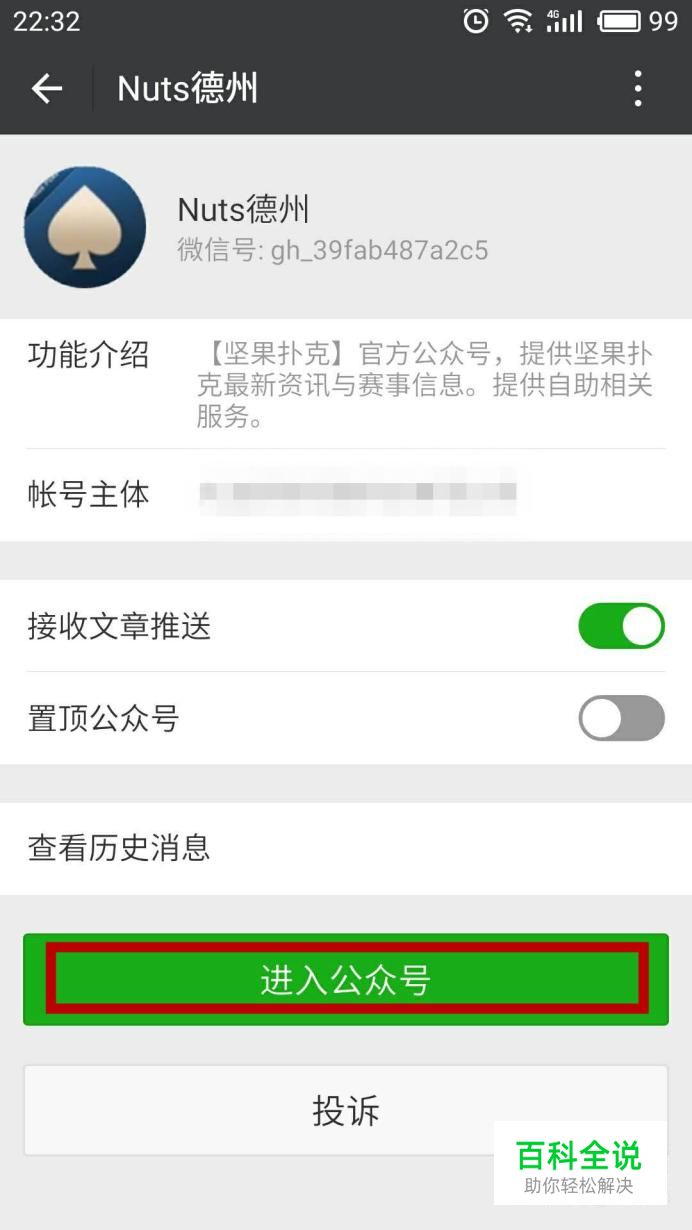
Task: Open the 帐号主体 row
Action: [x=346, y=494]
